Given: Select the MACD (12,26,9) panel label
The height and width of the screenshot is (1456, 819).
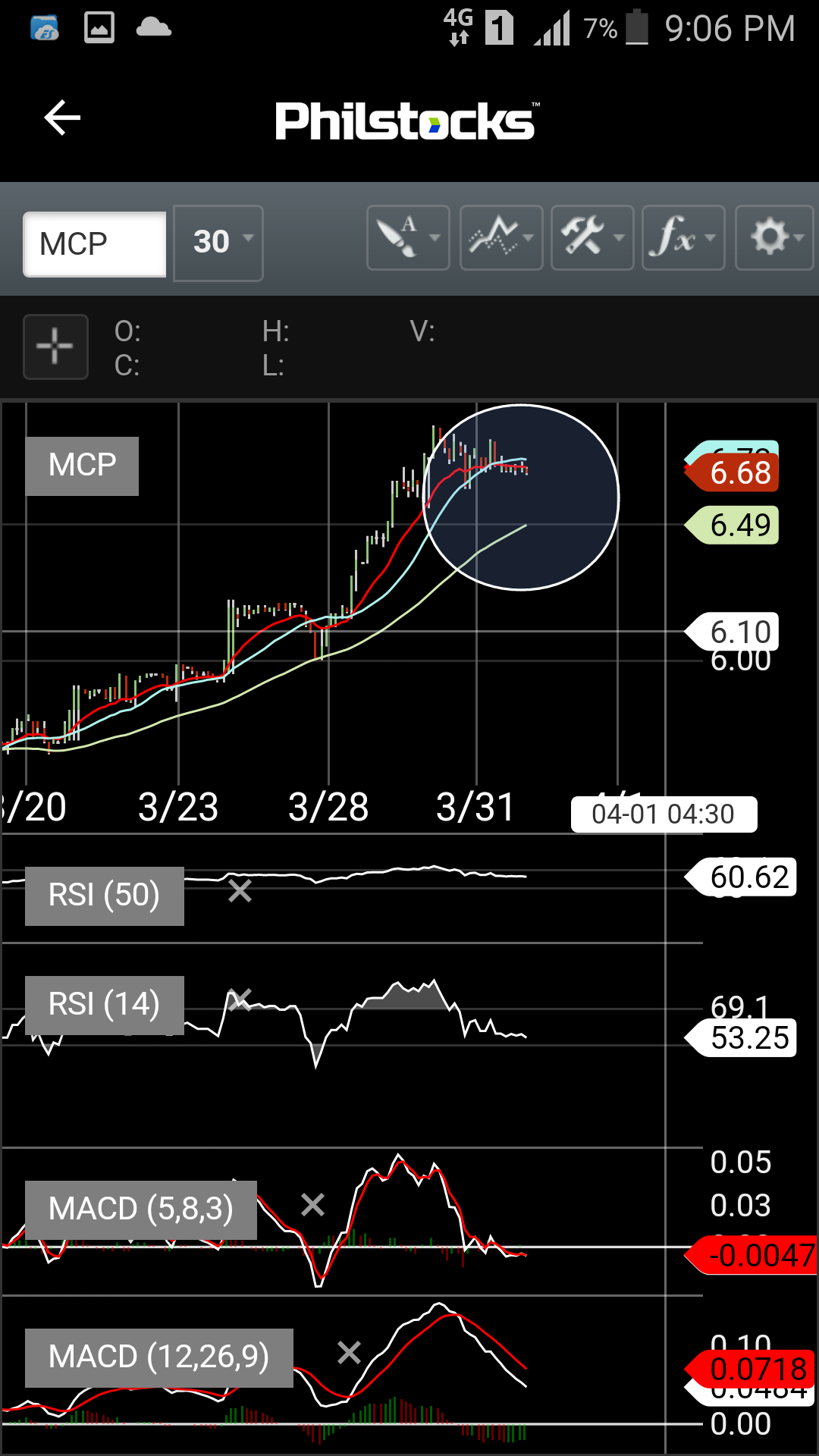Looking at the screenshot, I should (x=158, y=1357).
